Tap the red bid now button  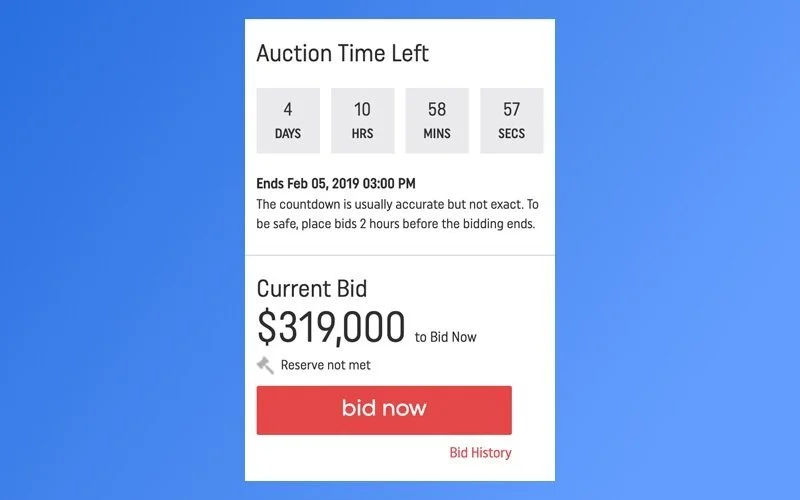tap(384, 410)
